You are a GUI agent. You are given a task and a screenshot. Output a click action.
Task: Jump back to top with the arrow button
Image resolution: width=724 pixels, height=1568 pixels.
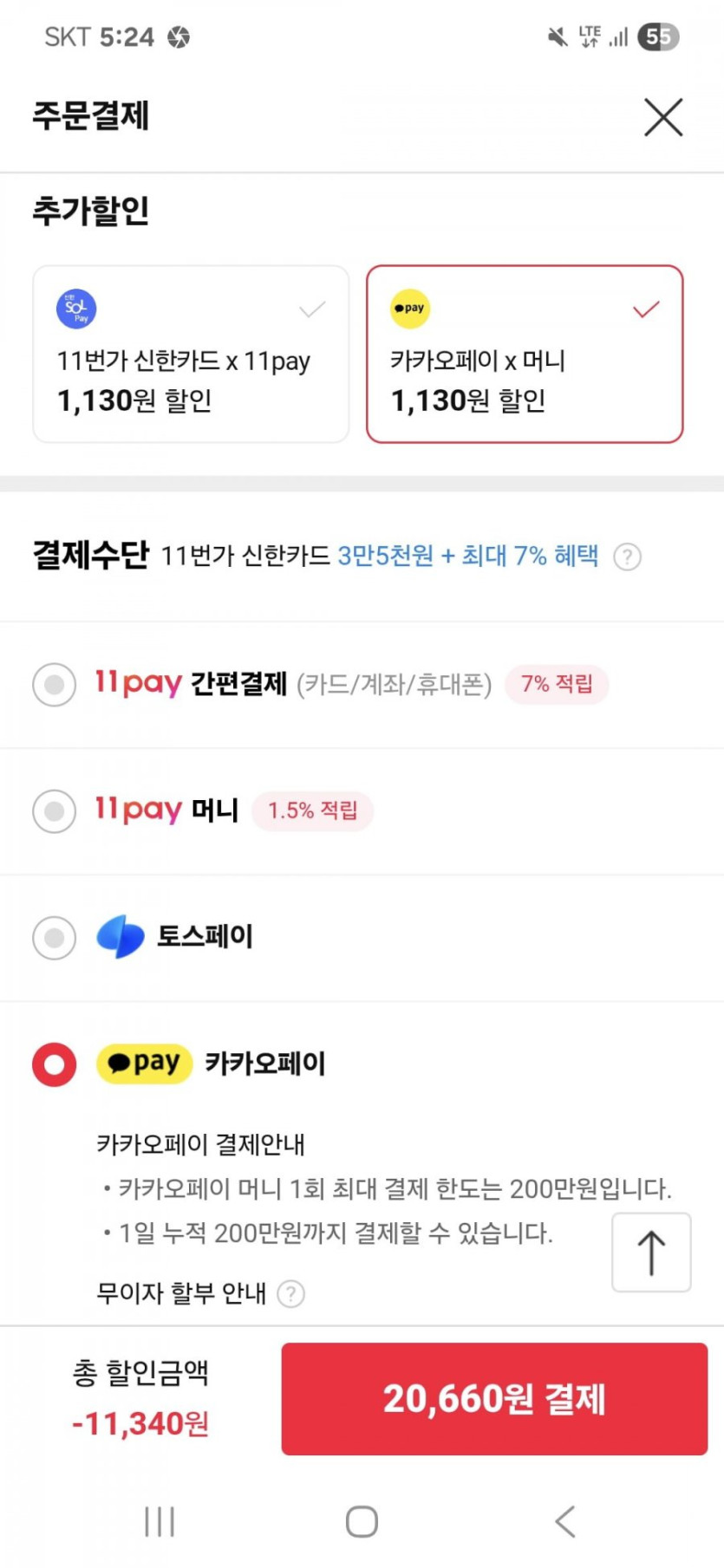click(x=651, y=1252)
